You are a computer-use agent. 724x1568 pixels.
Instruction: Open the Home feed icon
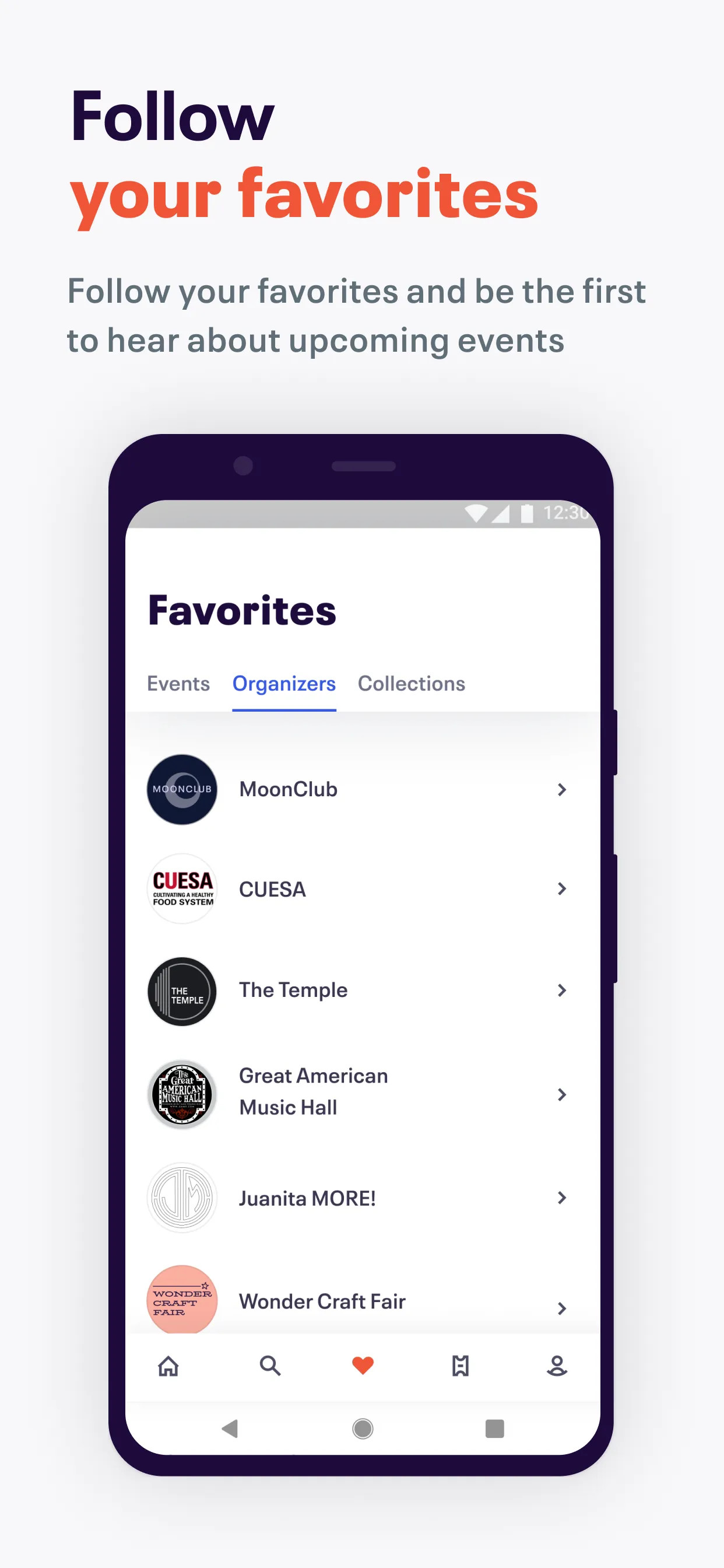168,1364
